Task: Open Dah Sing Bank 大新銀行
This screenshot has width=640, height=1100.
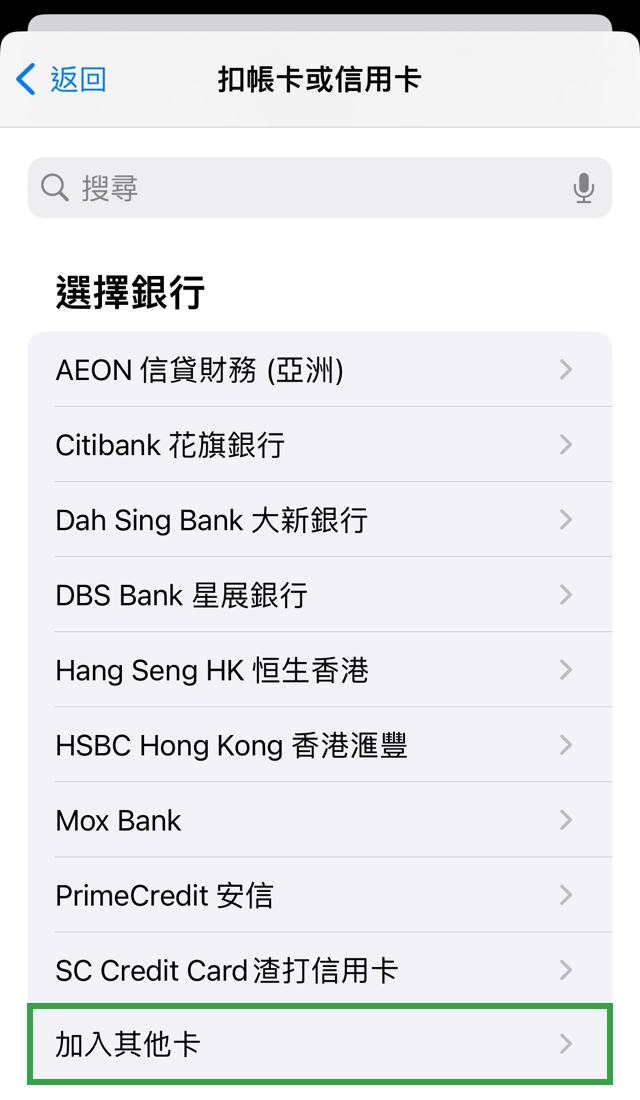Action: coord(320,520)
